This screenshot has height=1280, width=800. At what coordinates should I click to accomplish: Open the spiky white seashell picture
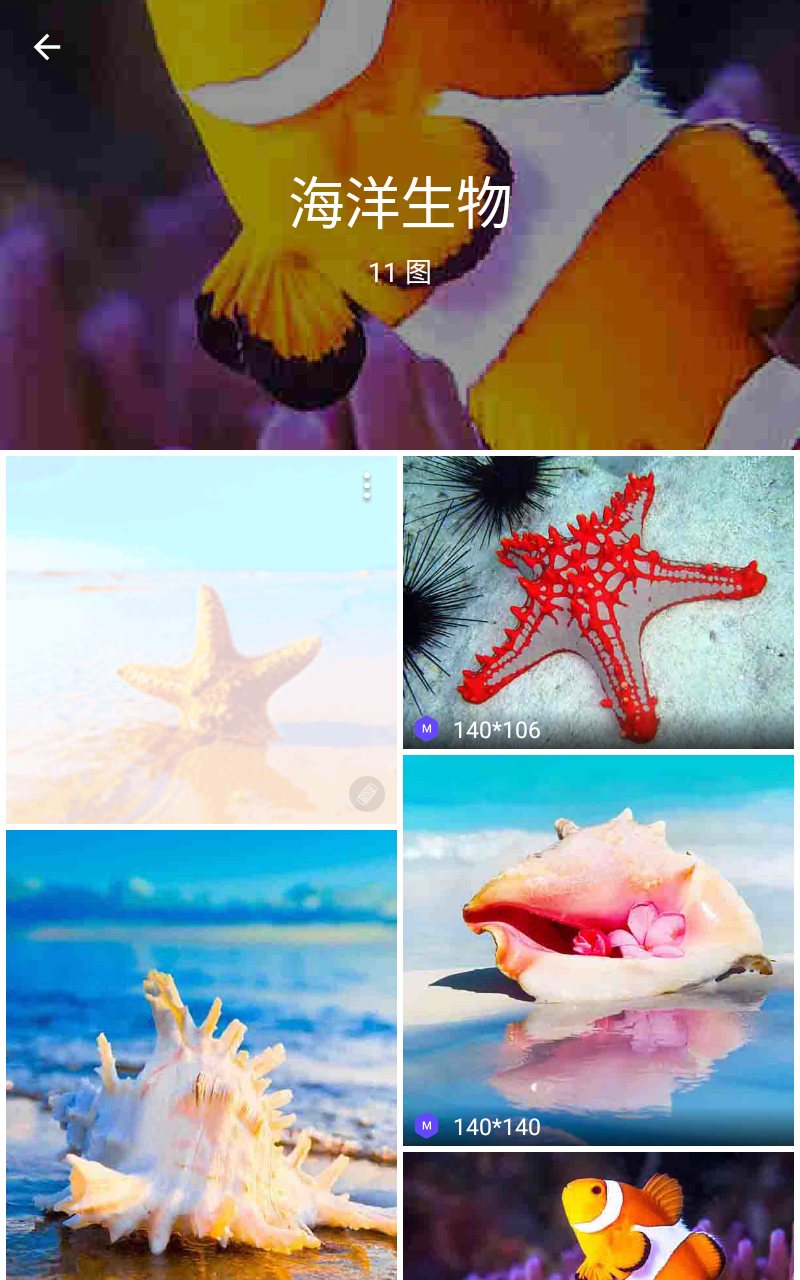click(x=201, y=1054)
